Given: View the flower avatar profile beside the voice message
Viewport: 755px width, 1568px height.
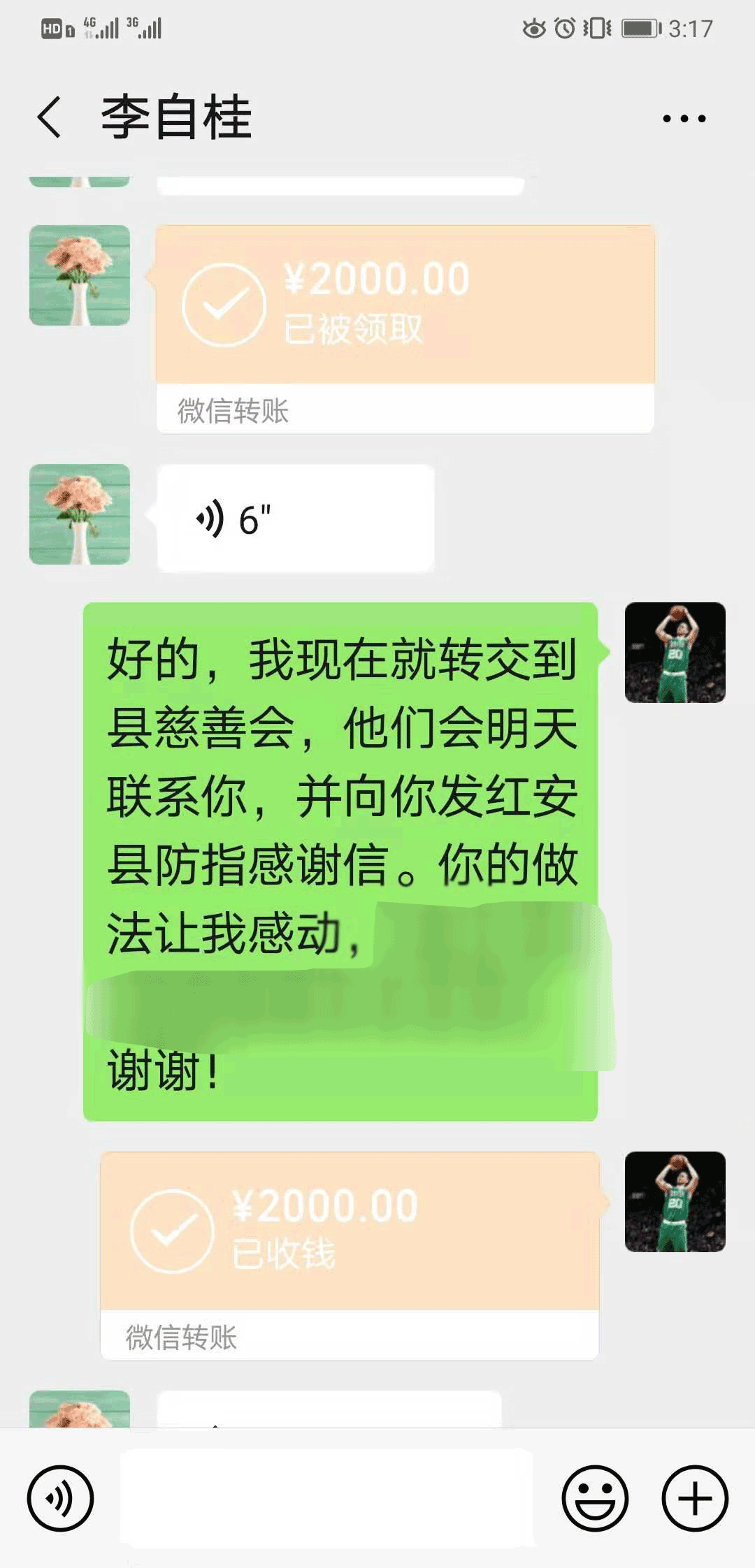Looking at the screenshot, I should point(80,514).
